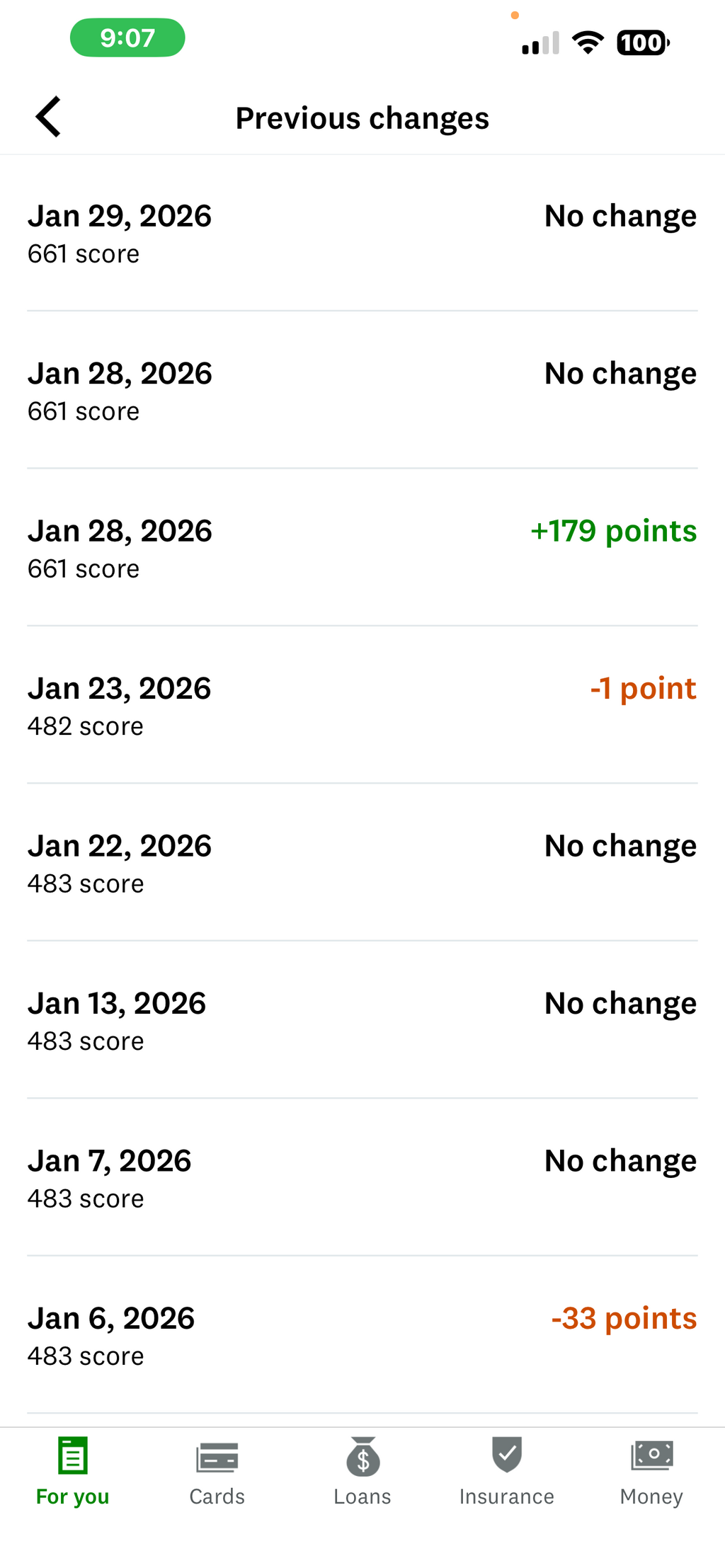Go to the Money tab

(x=651, y=1471)
